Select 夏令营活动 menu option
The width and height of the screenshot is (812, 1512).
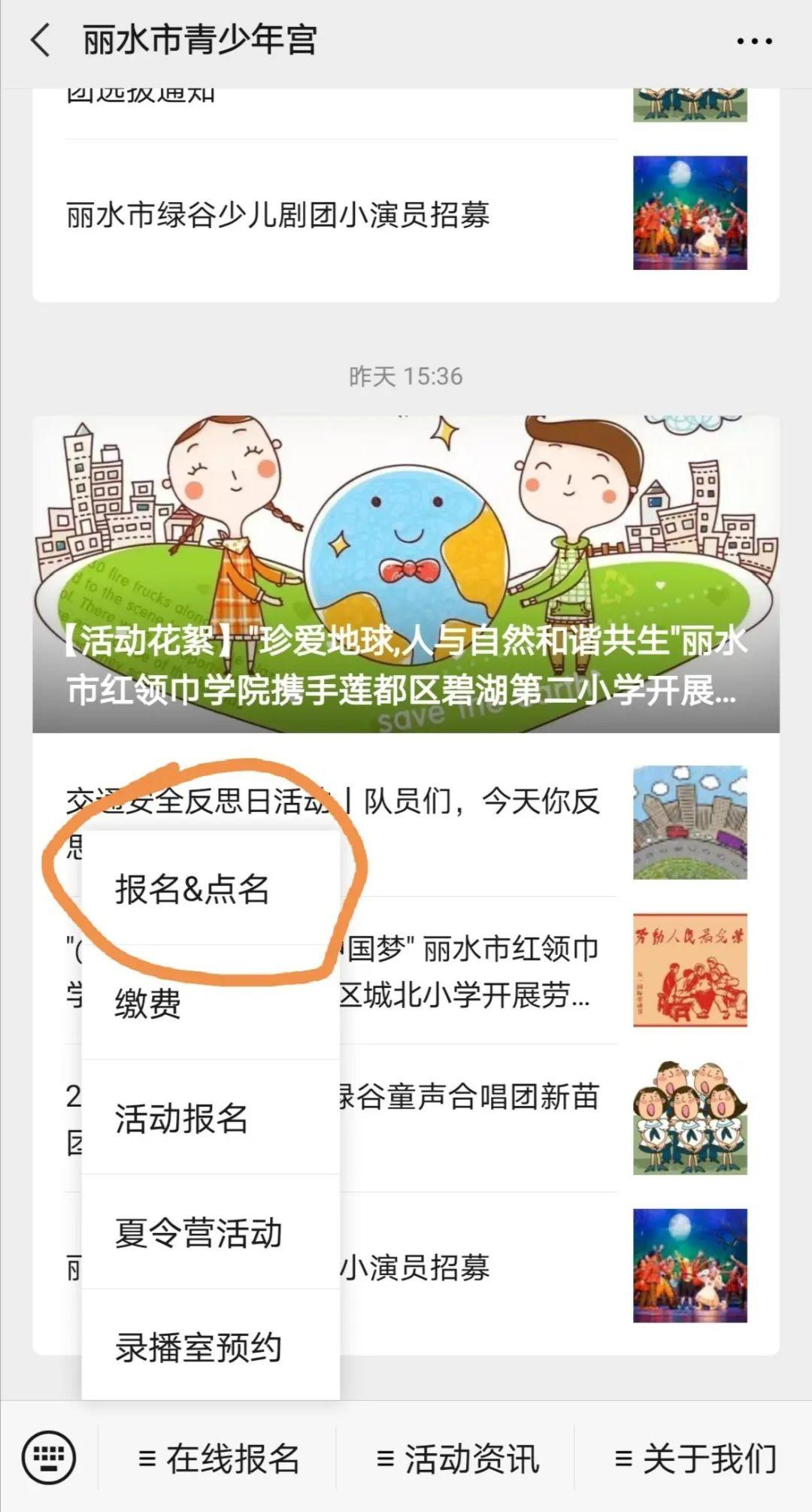click(x=211, y=1232)
